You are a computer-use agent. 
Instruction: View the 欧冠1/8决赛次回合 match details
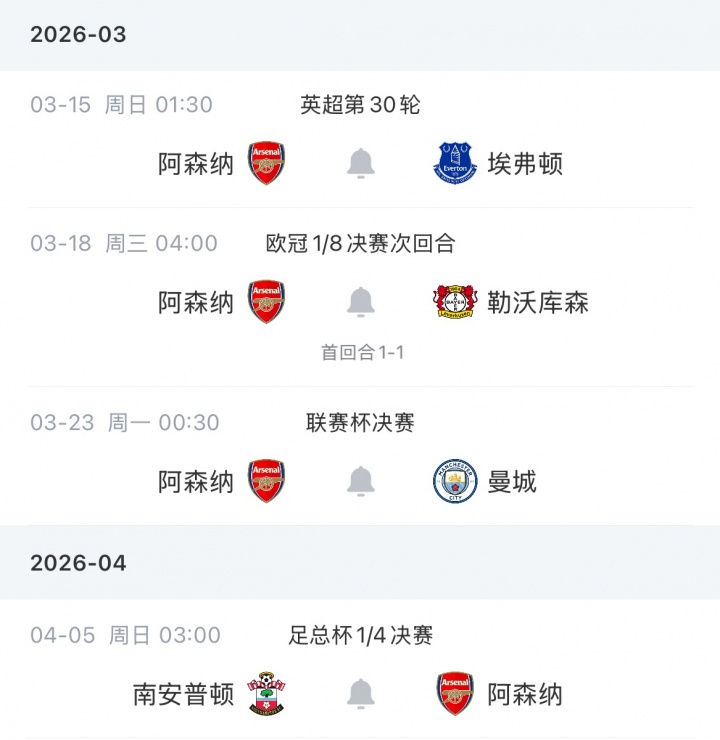(360, 243)
